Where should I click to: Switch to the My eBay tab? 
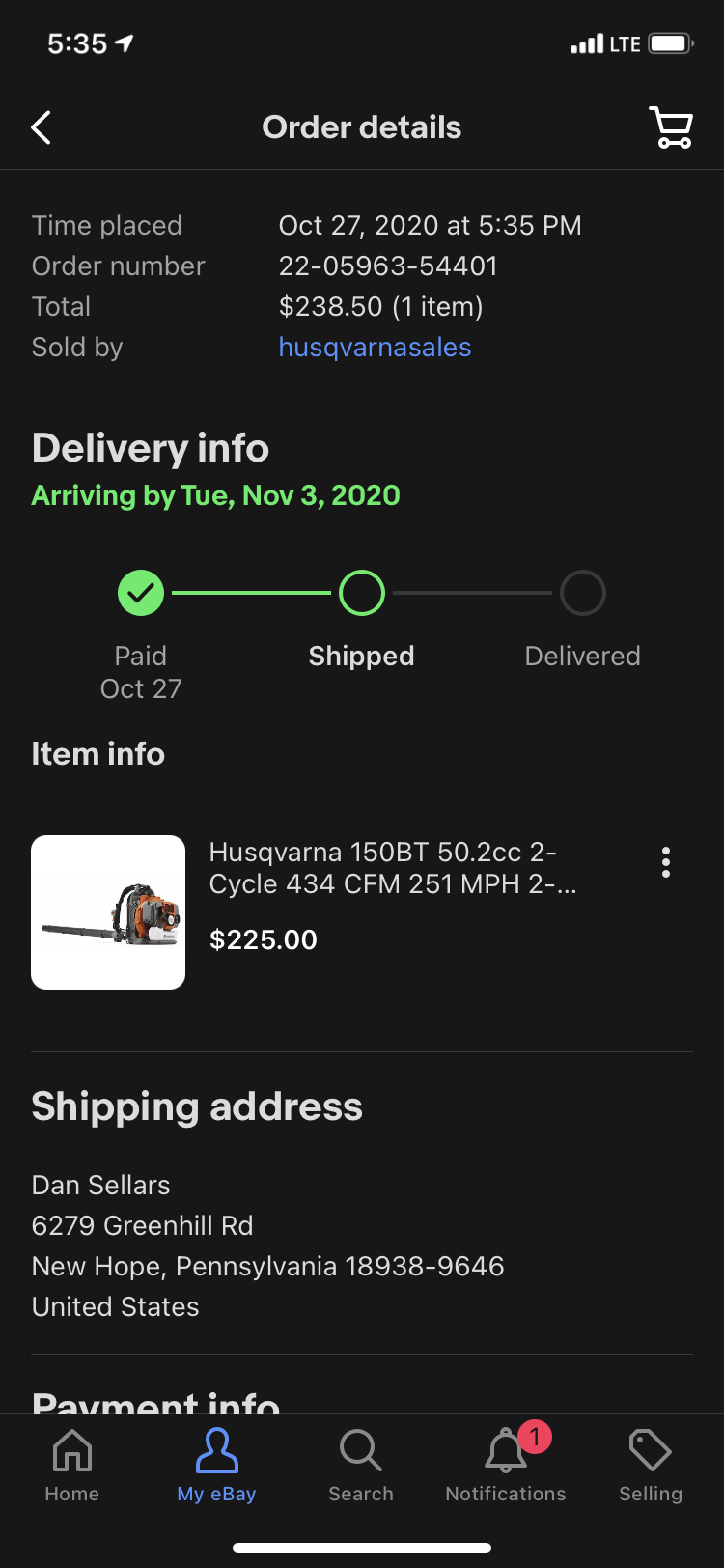[216, 1466]
